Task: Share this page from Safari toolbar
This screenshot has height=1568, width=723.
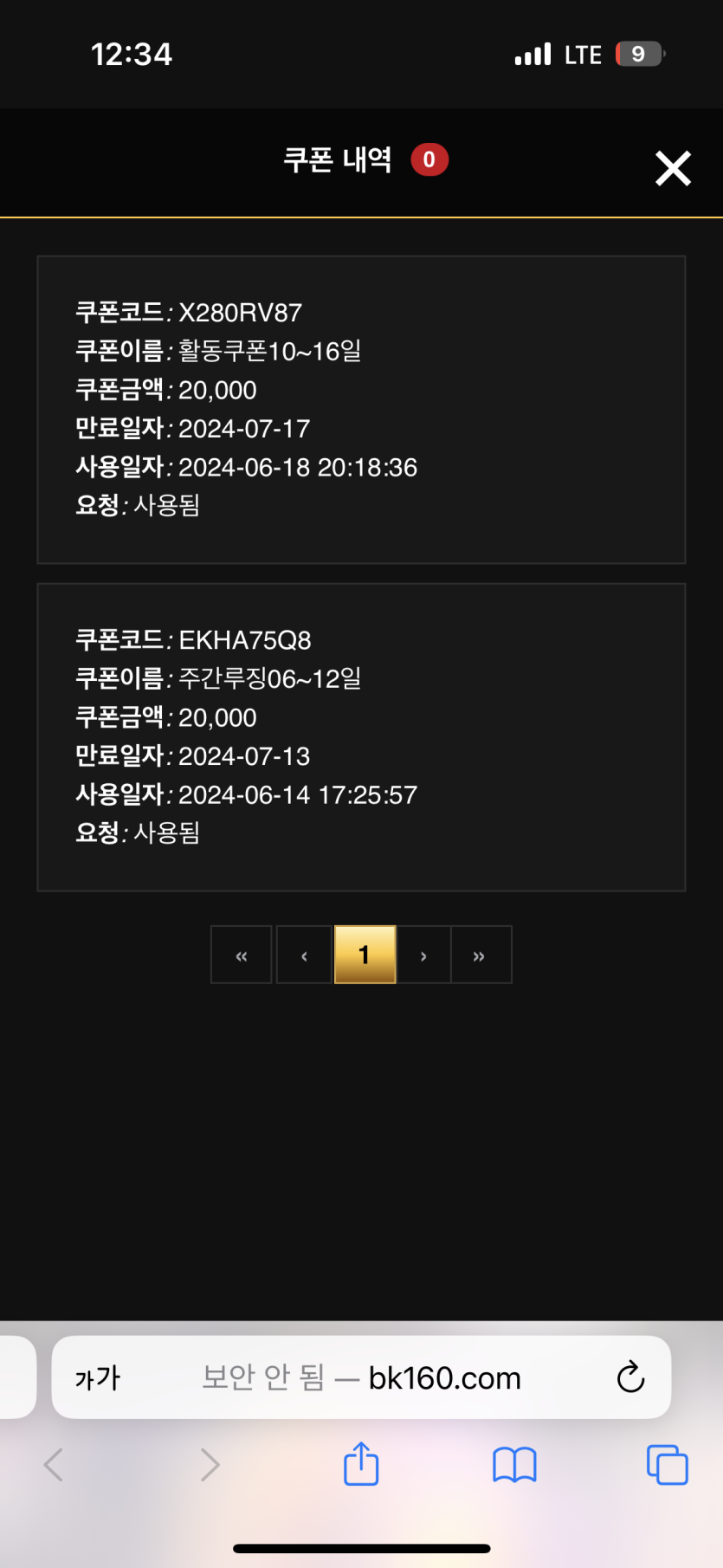Action: [x=361, y=1464]
